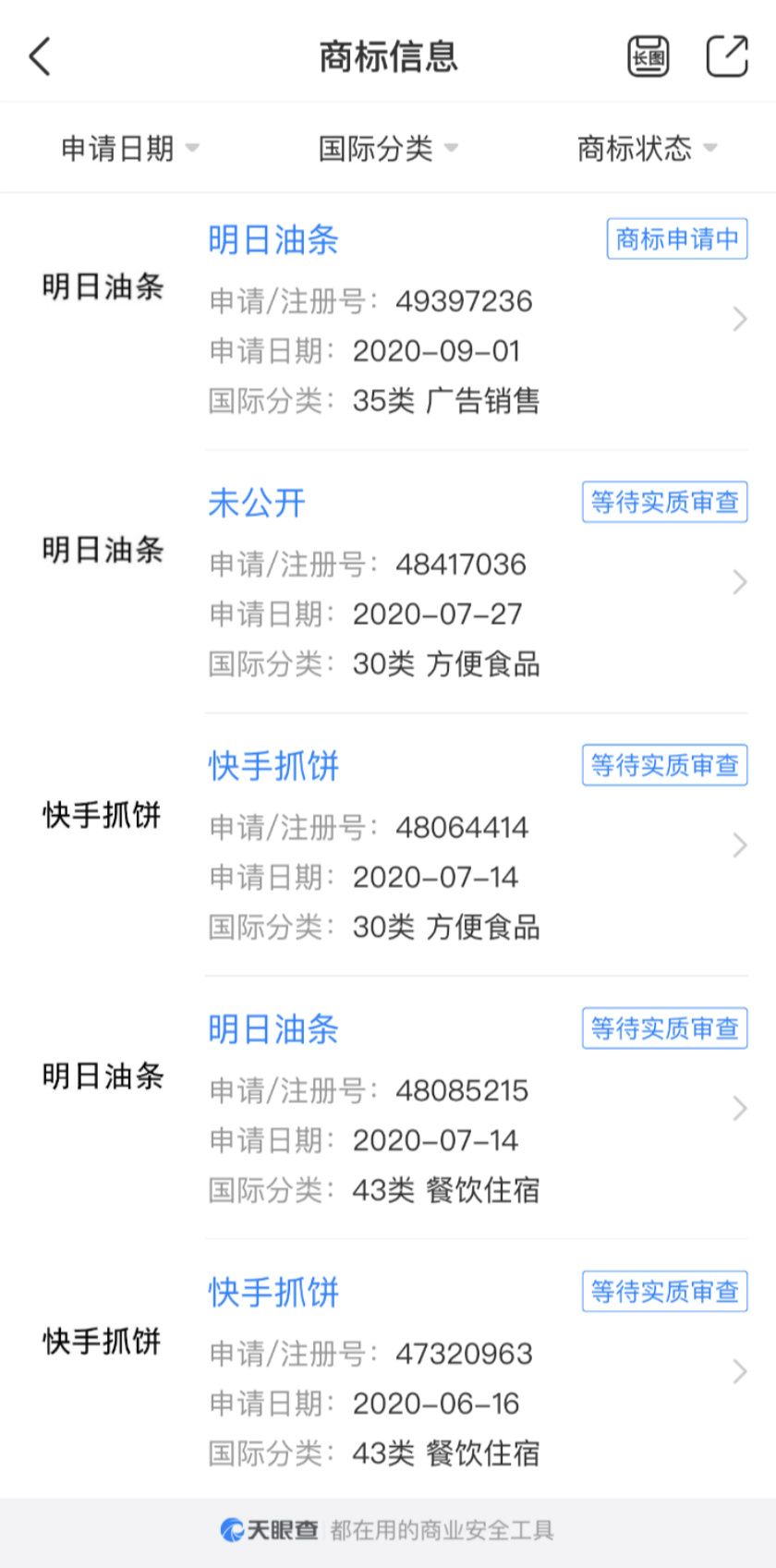Expand the 国际分类 filter dropdown
The image size is (776, 1568).
click(388, 148)
